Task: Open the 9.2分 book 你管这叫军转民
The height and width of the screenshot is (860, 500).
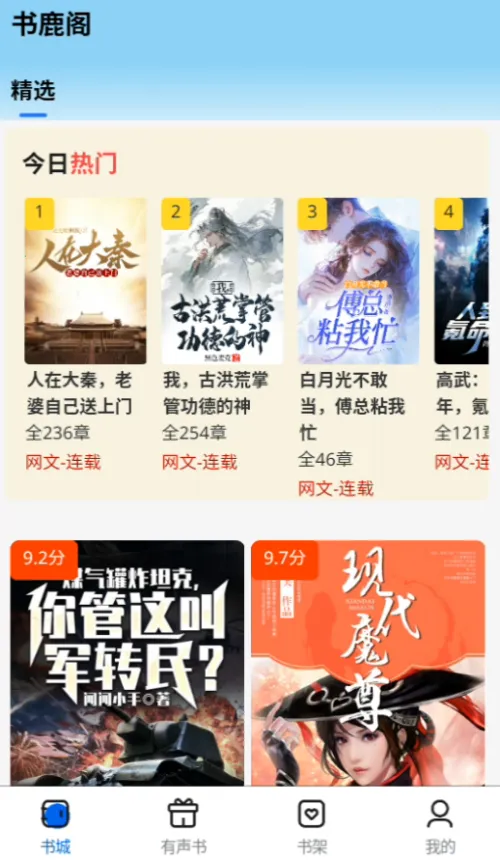Action: [x=127, y=663]
